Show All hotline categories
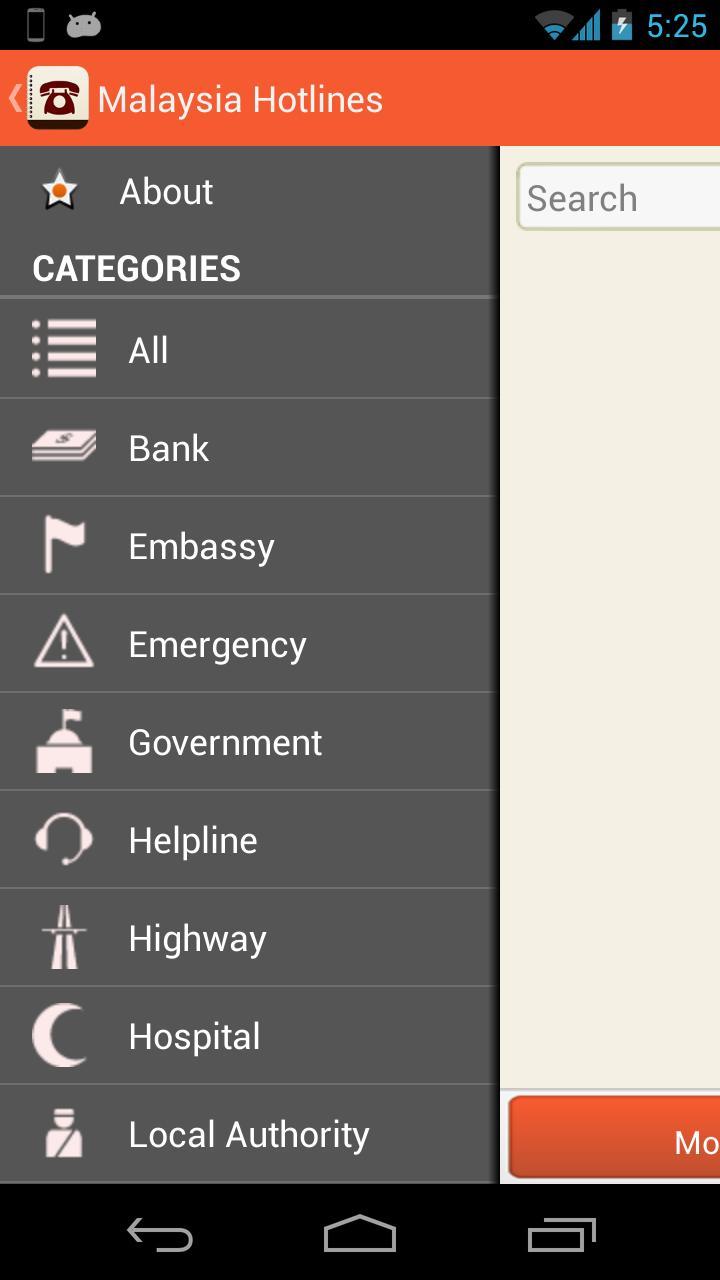 point(148,350)
